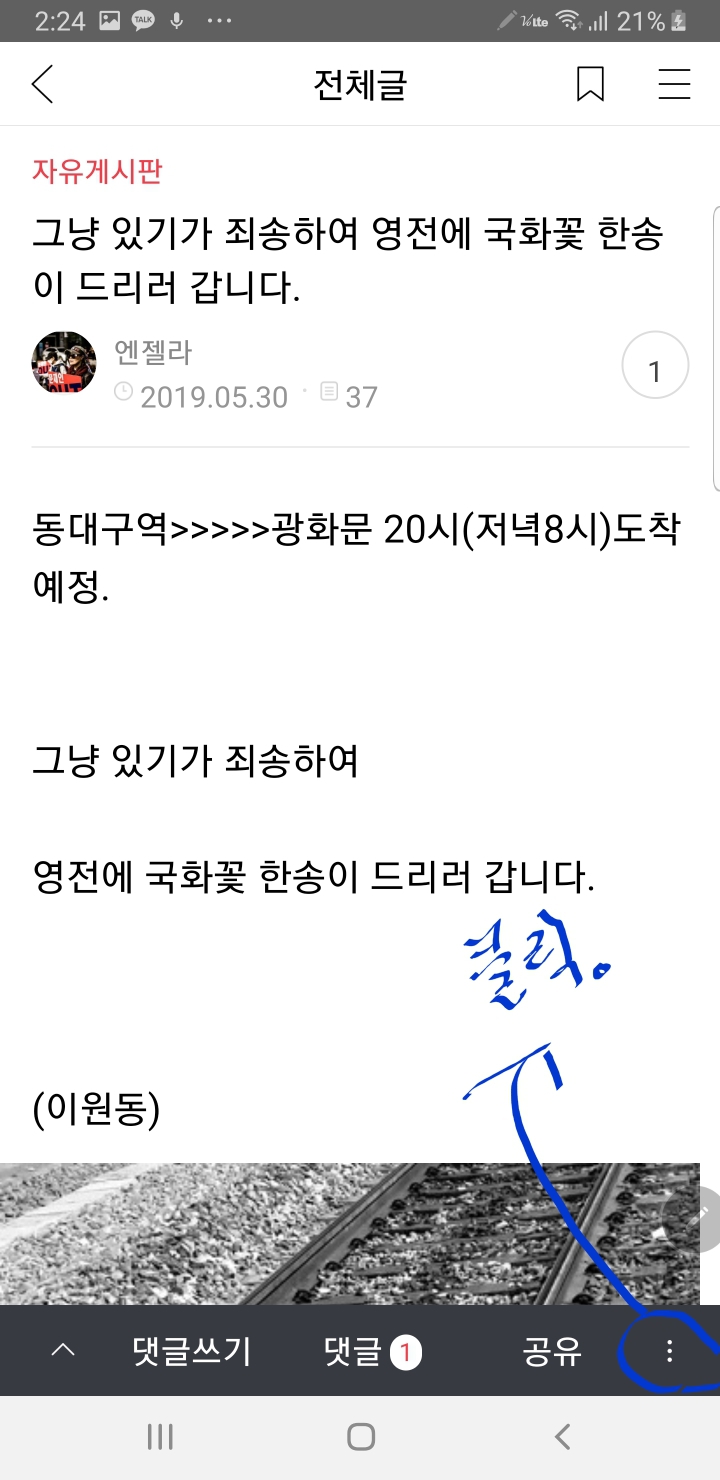This screenshot has width=720, height=1480.
Task: Bookmark this post
Action: pyautogui.click(x=590, y=85)
